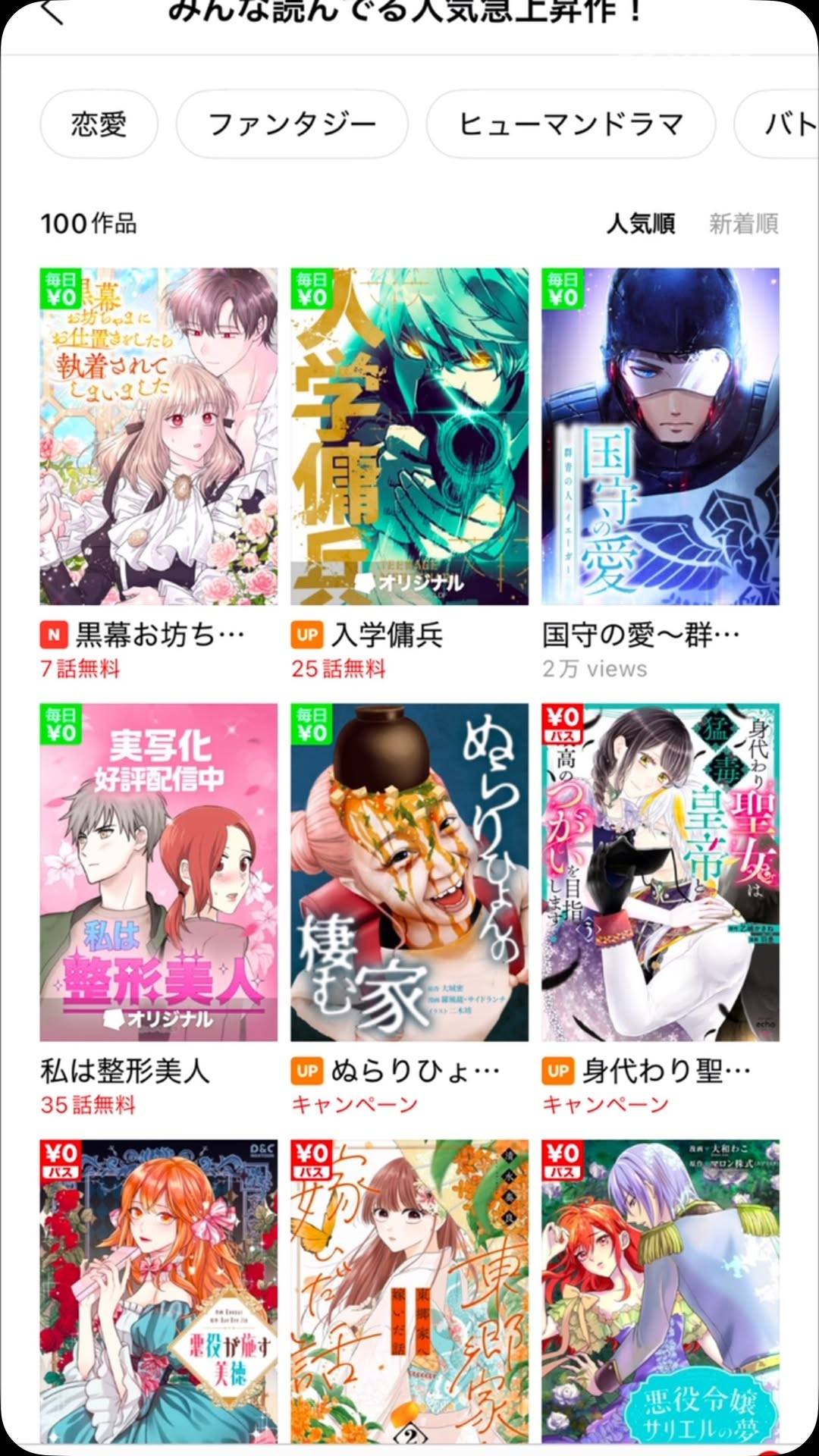The height and width of the screenshot is (1456, 819).
Task: Switch sorting to 新着順
Action: pos(743,224)
